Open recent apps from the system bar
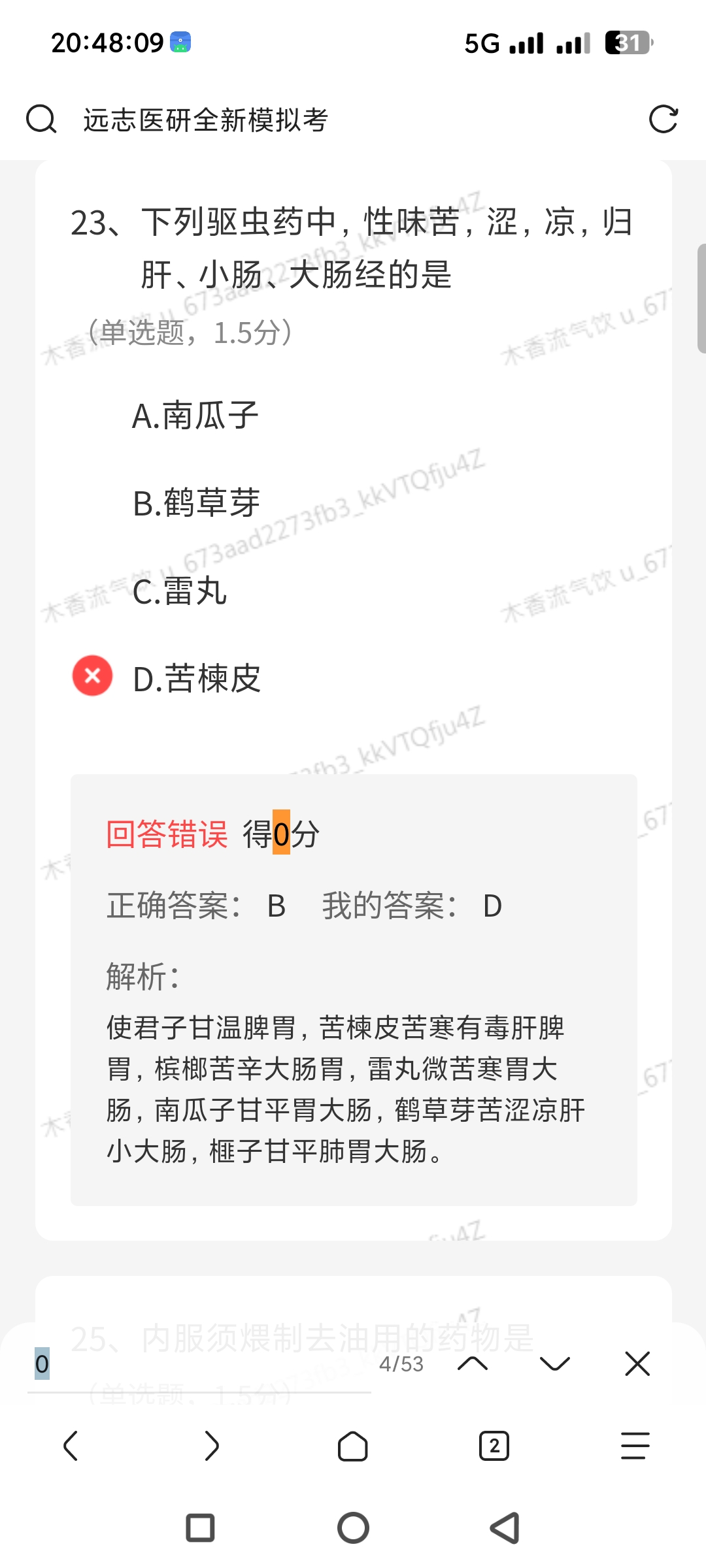706x1568 pixels. pos(201,1528)
